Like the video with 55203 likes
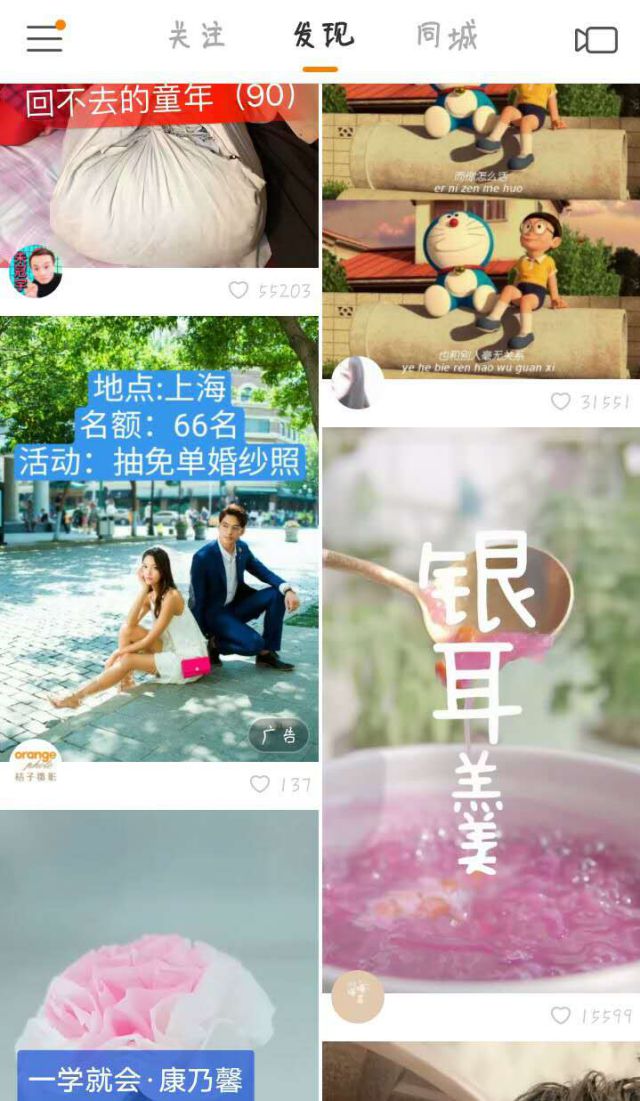The image size is (640, 1101). (238, 291)
